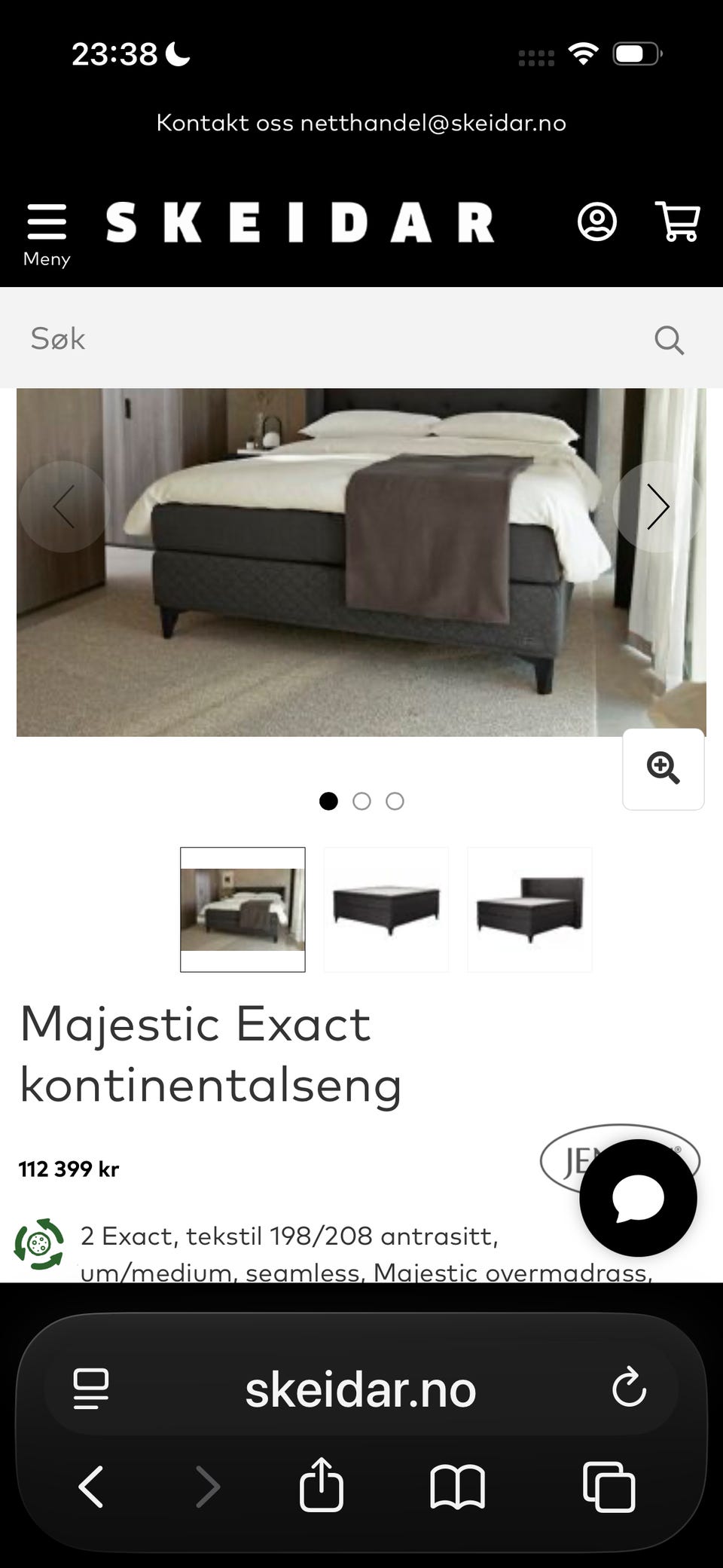Activate the first carousel dot
Image resolution: width=723 pixels, height=1568 pixels.
[329, 802]
